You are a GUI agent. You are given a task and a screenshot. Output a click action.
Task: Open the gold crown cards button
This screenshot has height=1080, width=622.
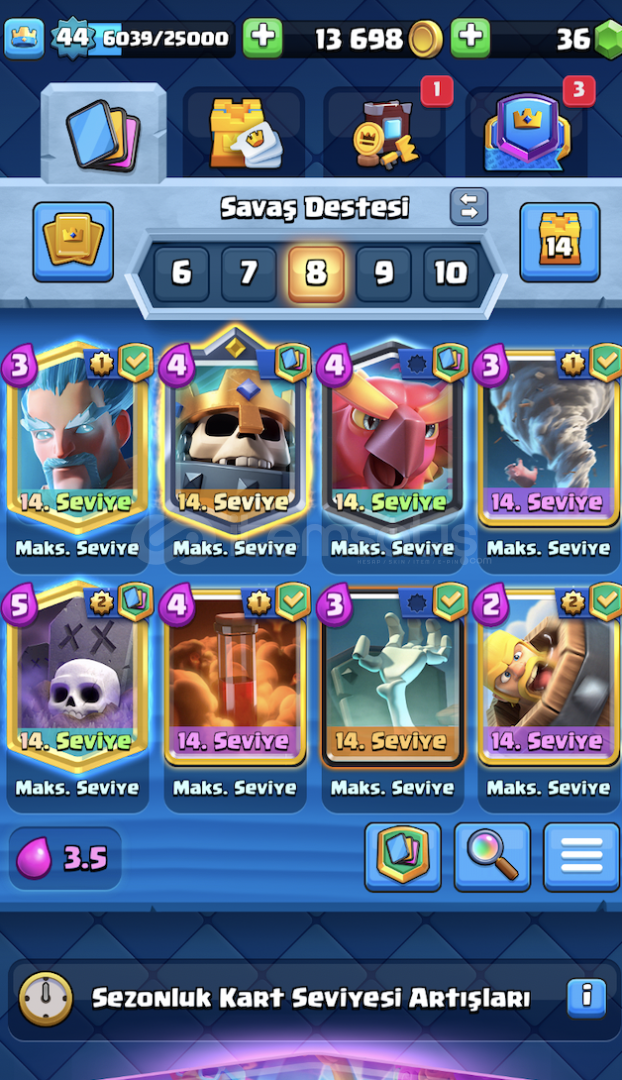tap(73, 242)
